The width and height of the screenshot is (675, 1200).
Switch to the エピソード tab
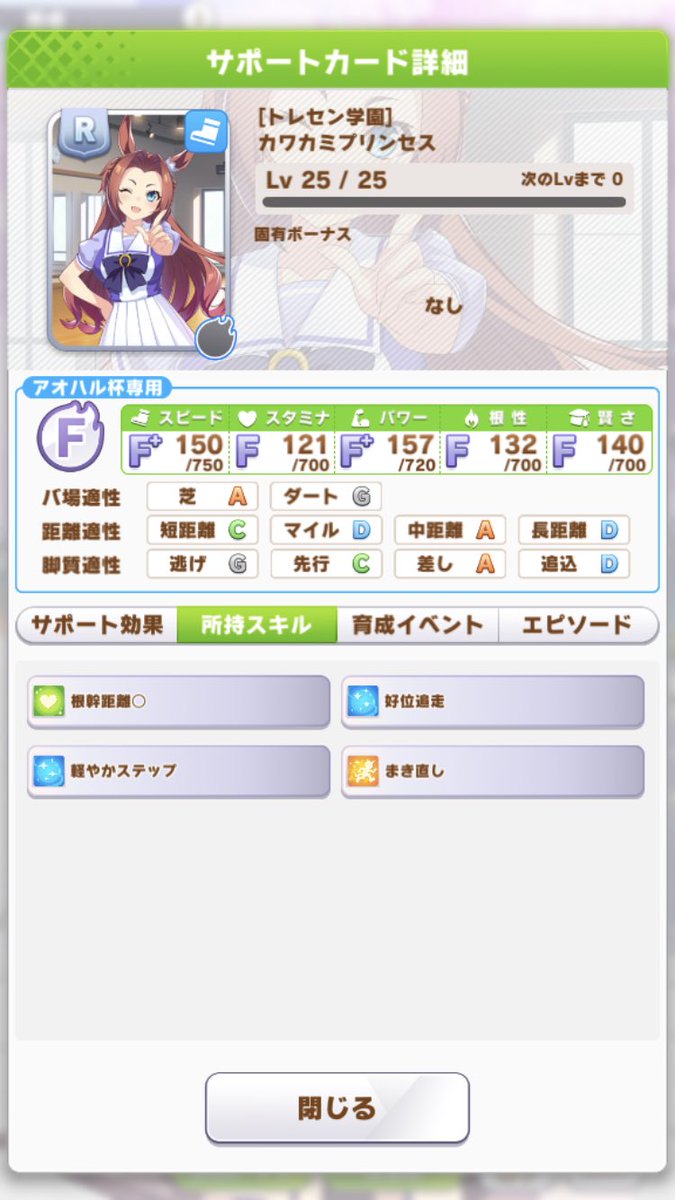[x=578, y=625]
